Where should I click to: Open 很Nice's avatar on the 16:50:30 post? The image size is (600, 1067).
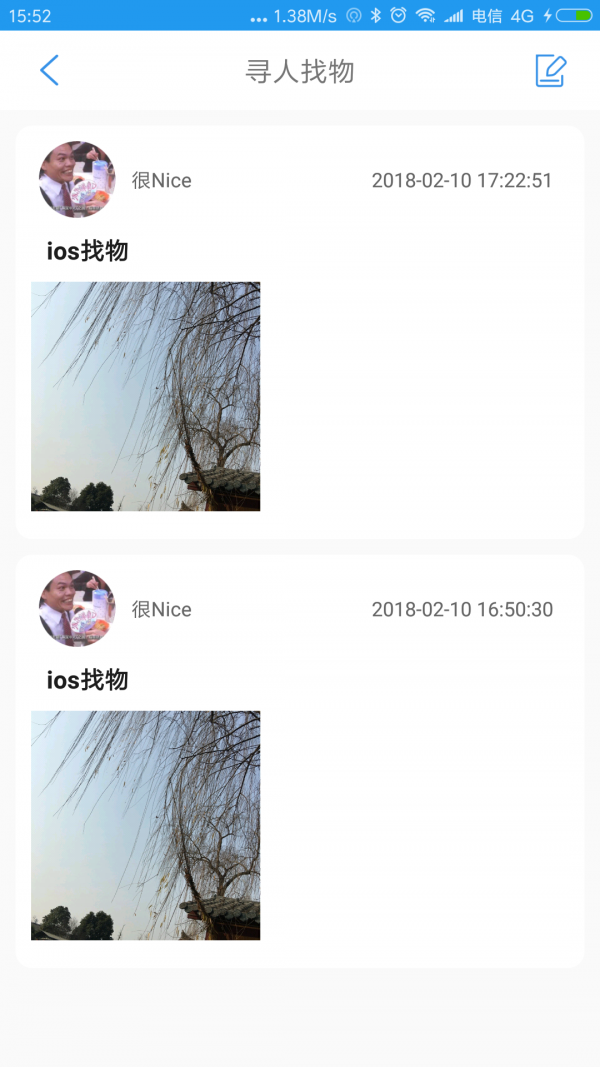(x=77, y=609)
